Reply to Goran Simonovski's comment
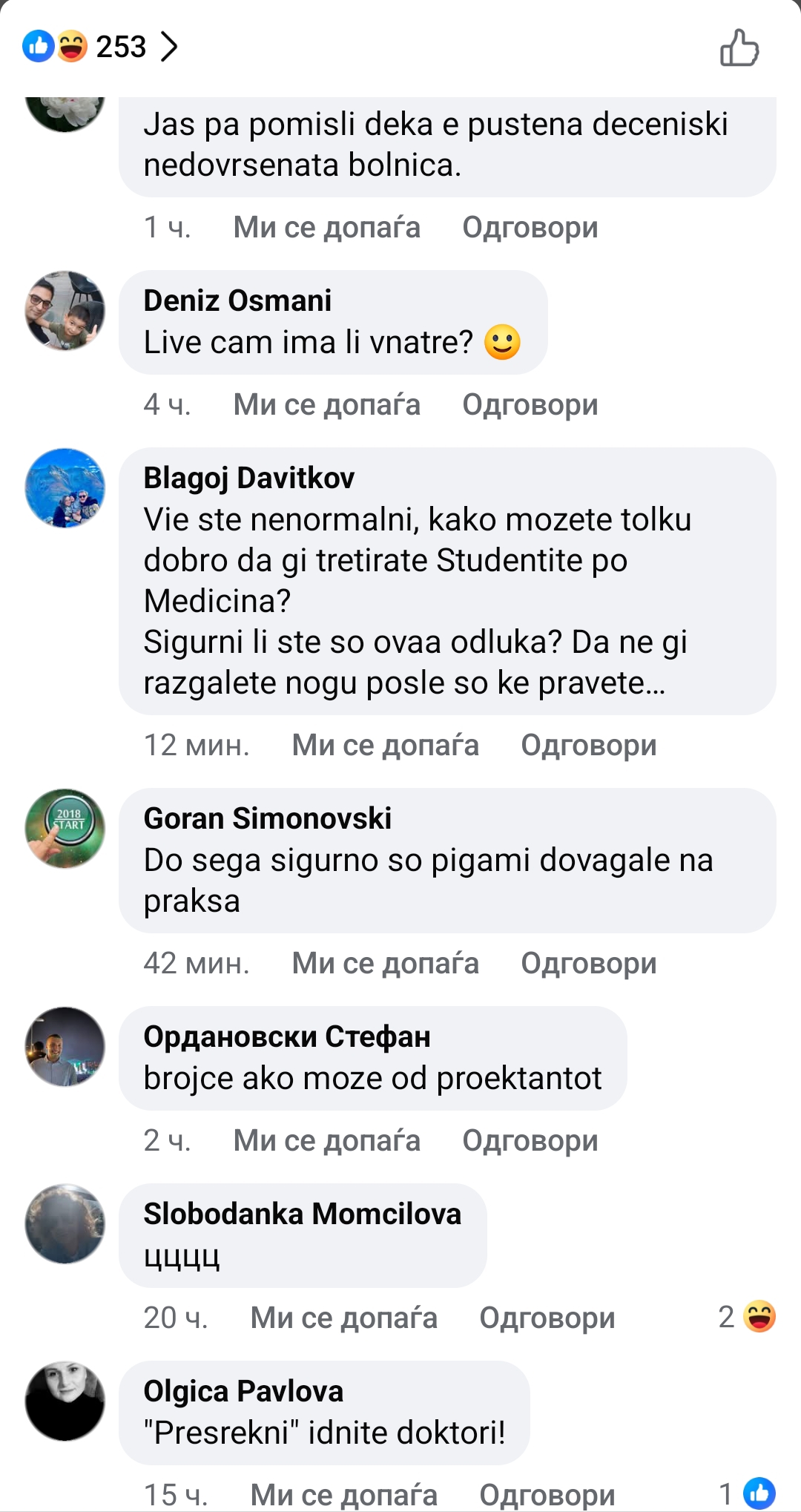Screen dimensions: 801x1512 click(x=588, y=963)
